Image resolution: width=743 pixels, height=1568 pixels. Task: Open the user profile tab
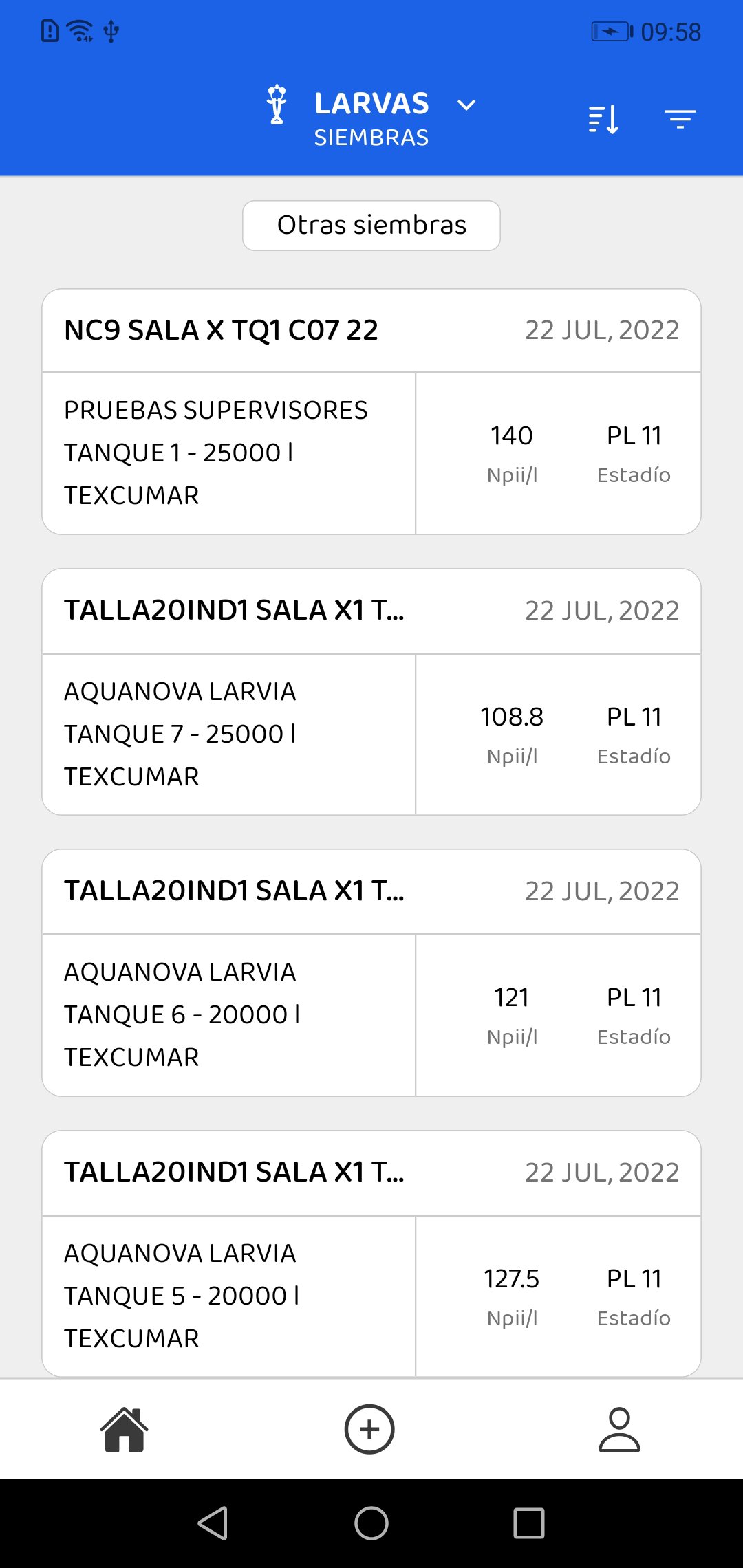[619, 1429]
